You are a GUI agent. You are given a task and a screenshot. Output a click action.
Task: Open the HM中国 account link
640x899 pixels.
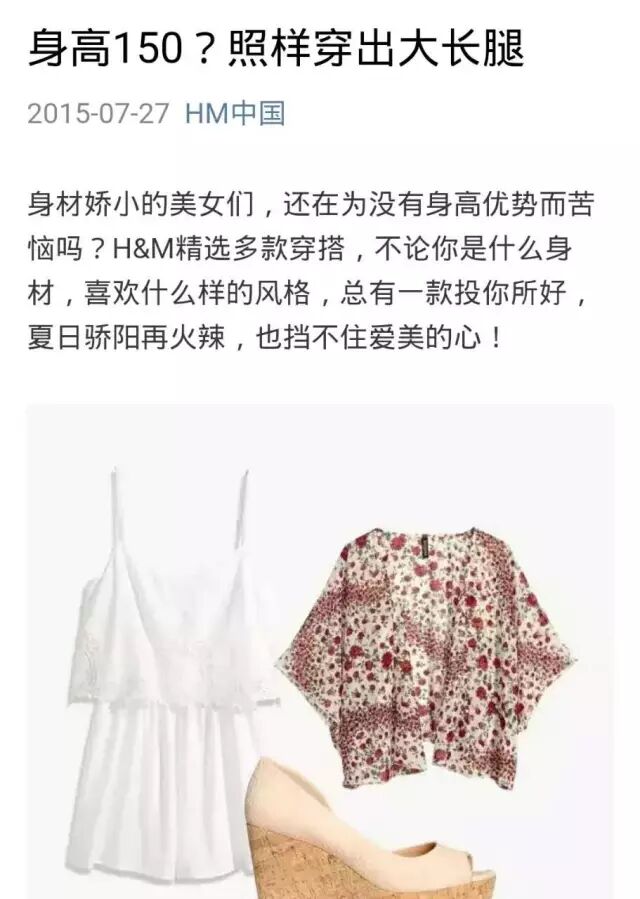pyautogui.click(x=235, y=113)
